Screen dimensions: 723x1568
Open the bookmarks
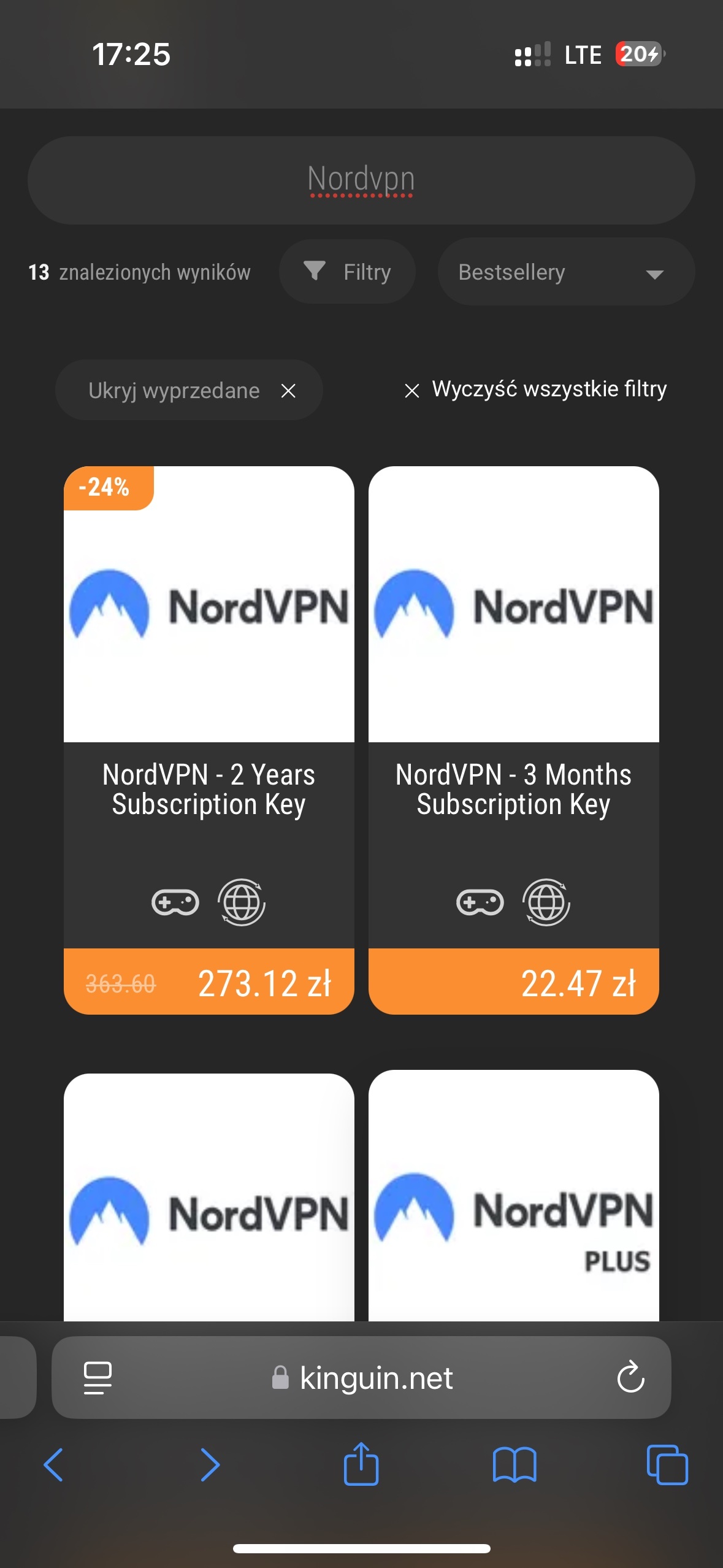[514, 1465]
